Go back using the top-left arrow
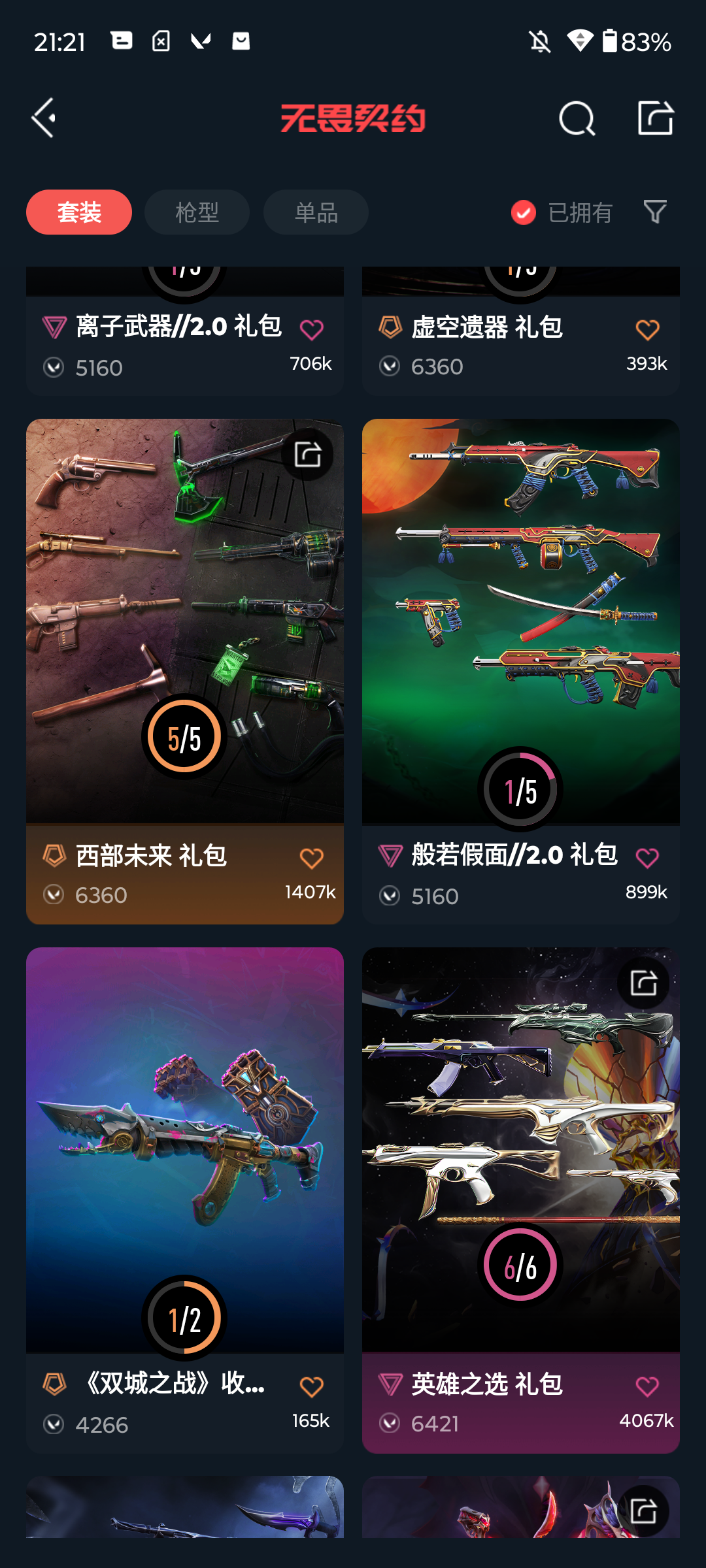The height and width of the screenshot is (1568, 706). pos(44,118)
